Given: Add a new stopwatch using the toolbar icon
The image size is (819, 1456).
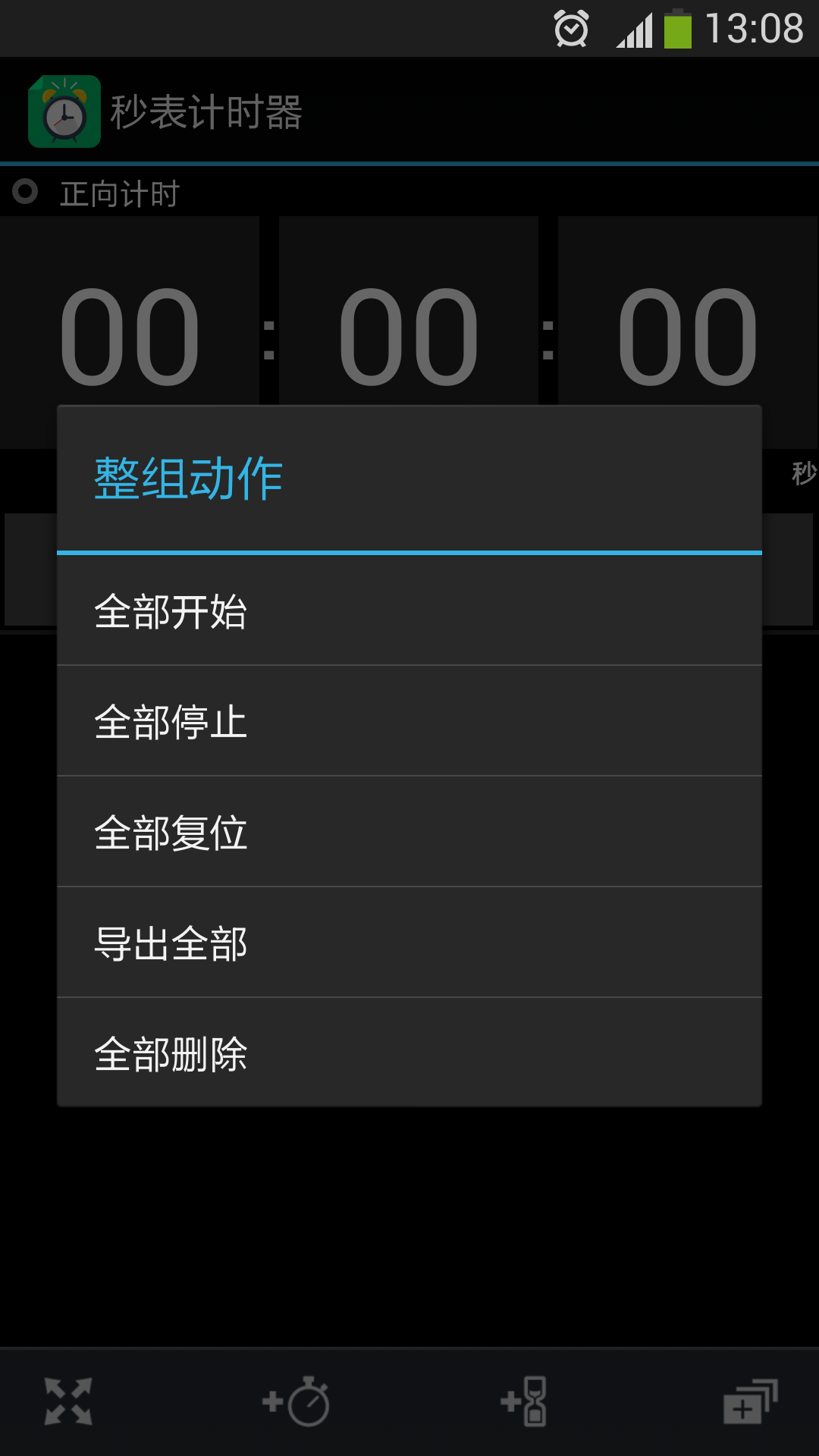Looking at the screenshot, I should tap(298, 1401).
